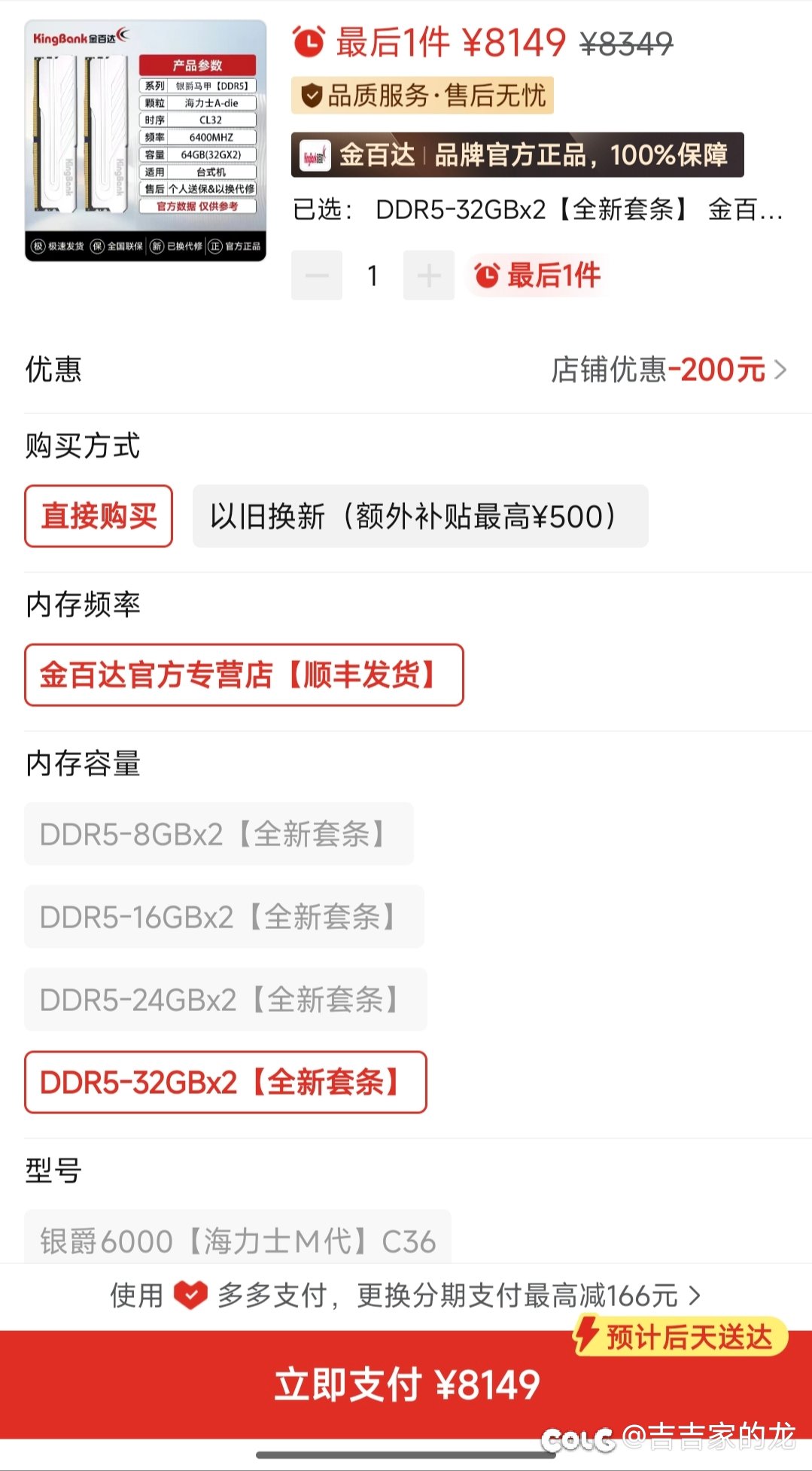Screen dimensions: 812x1471
Task: Click the minus icon to decrease quantity
Action: 316,276
